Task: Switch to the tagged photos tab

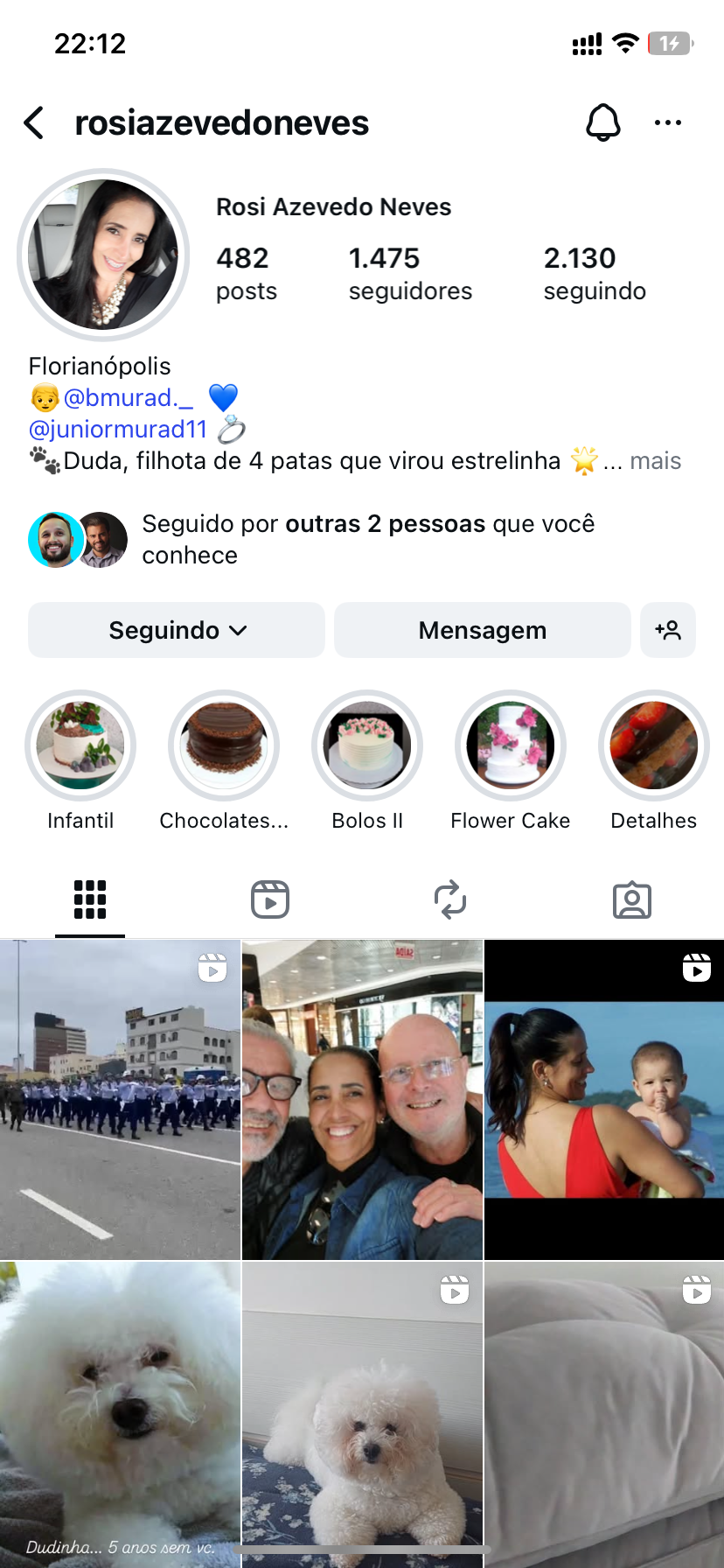Action: tap(631, 899)
